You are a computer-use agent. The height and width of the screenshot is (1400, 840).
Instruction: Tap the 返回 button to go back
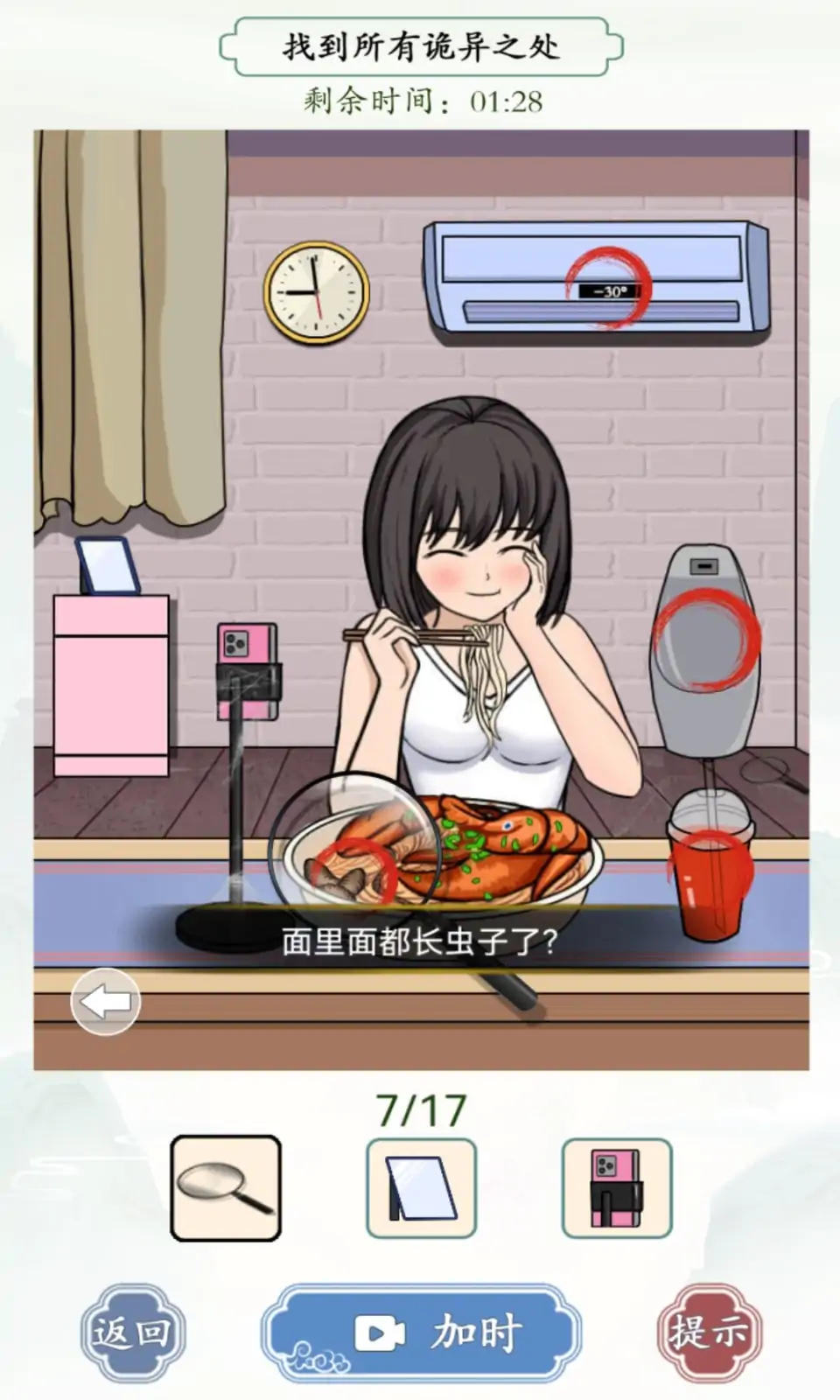coord(132,1333)
